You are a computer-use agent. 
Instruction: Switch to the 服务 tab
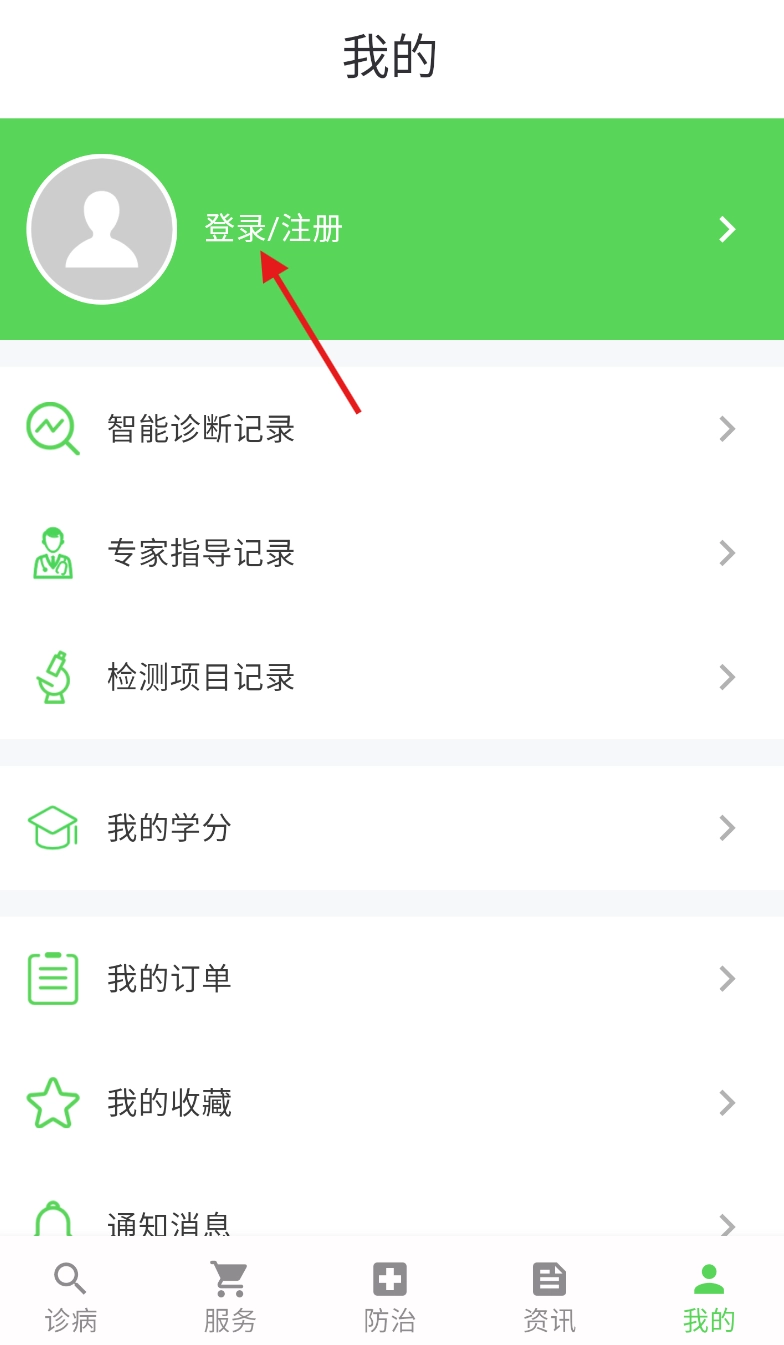point(230,1297)
